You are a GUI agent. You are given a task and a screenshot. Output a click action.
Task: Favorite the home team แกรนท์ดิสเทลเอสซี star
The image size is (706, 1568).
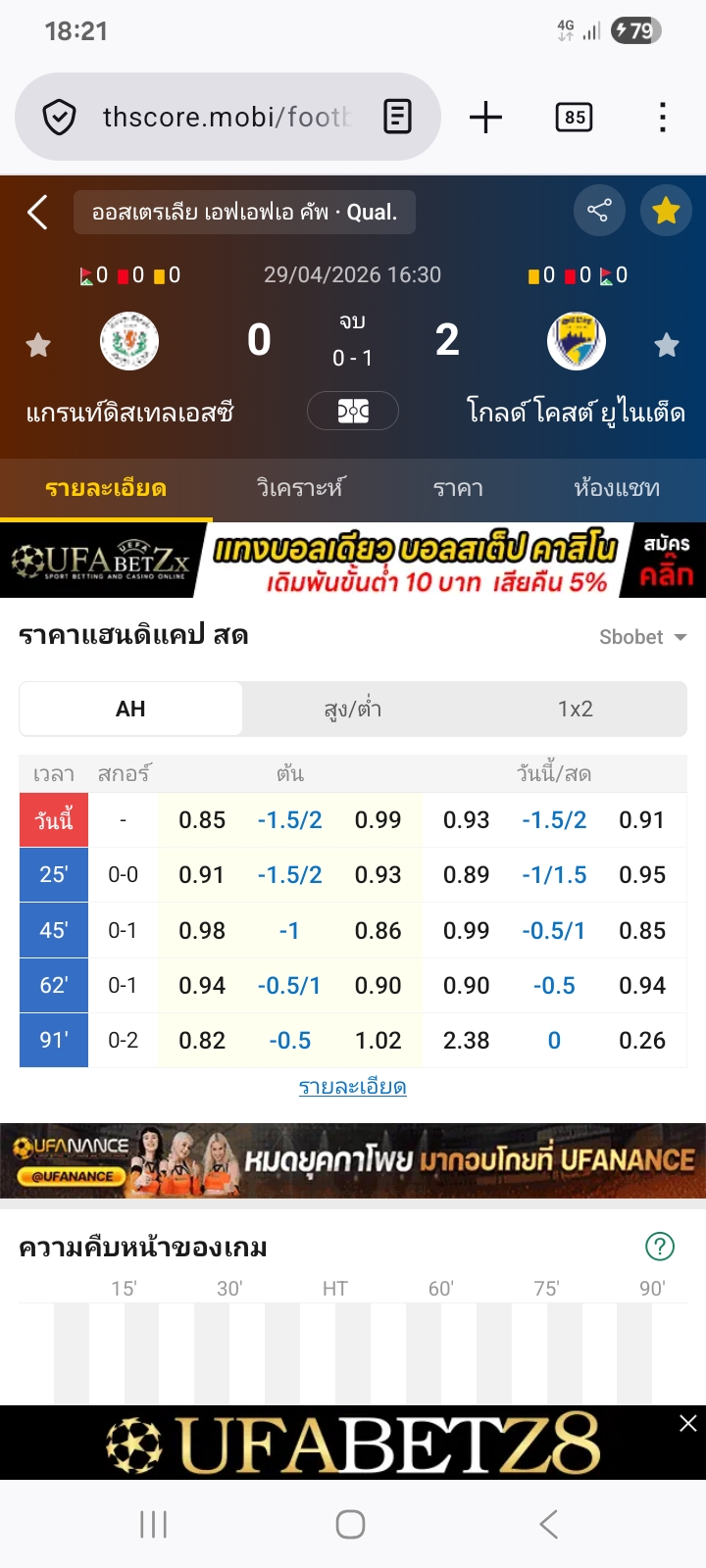38,345
